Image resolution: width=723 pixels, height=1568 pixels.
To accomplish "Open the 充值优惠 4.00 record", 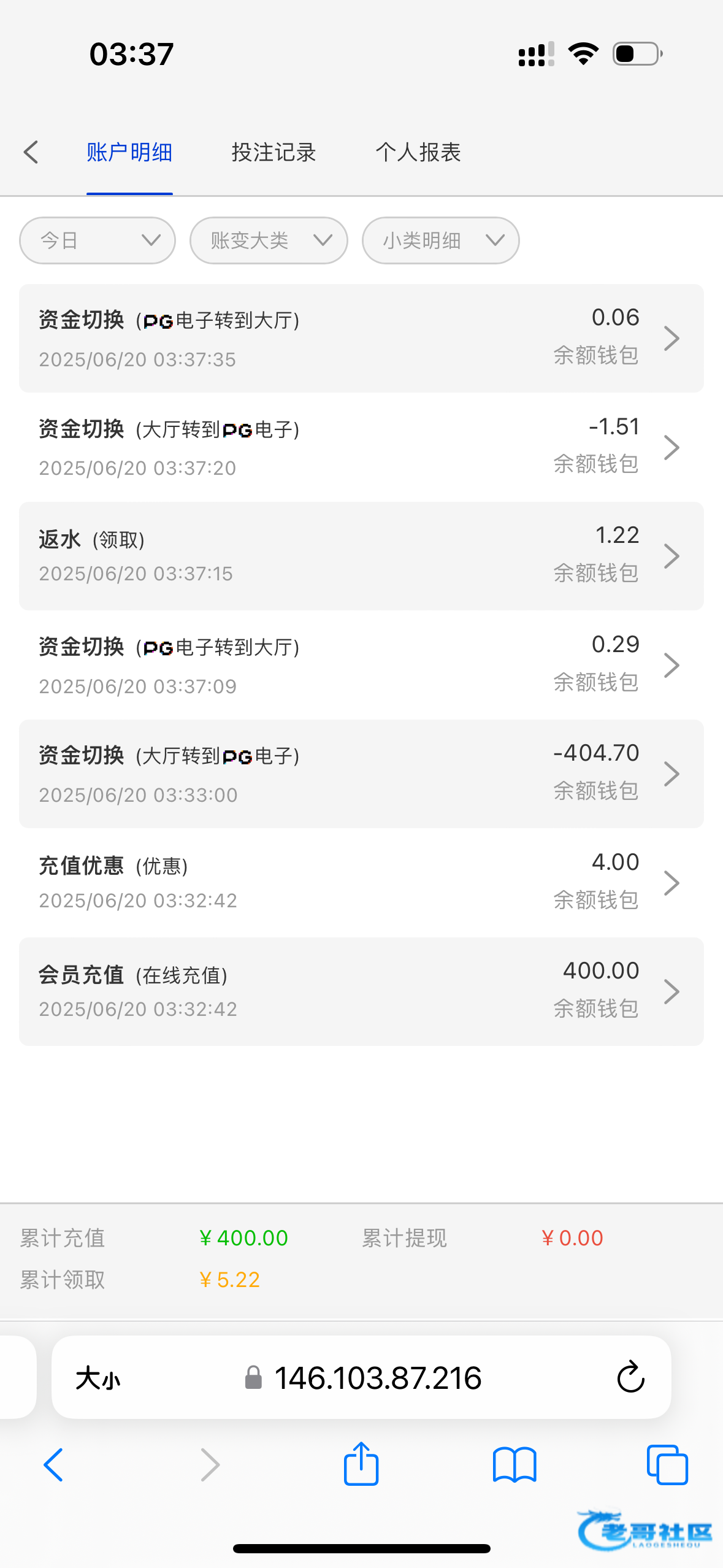I will [x=361, y=883].
